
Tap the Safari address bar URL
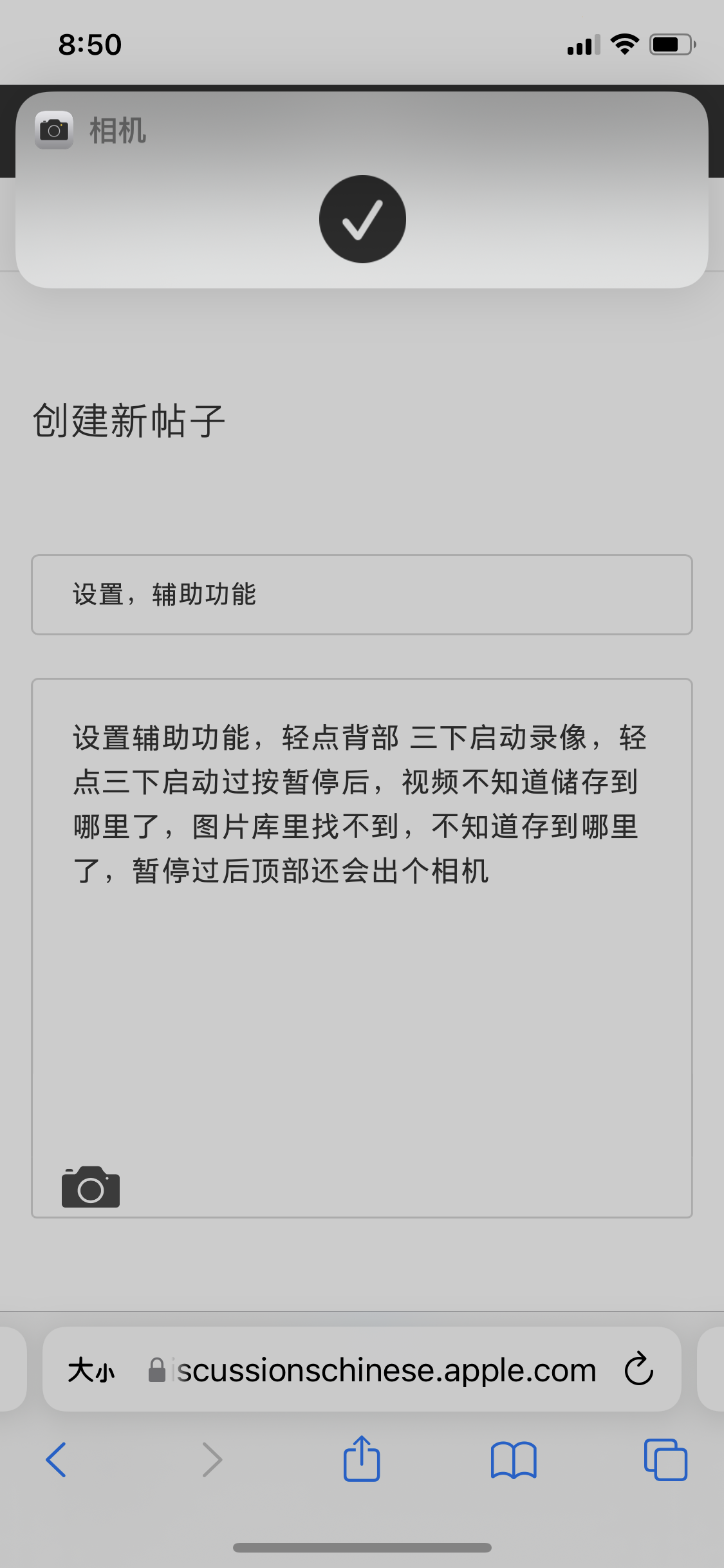coord(386,1370)
